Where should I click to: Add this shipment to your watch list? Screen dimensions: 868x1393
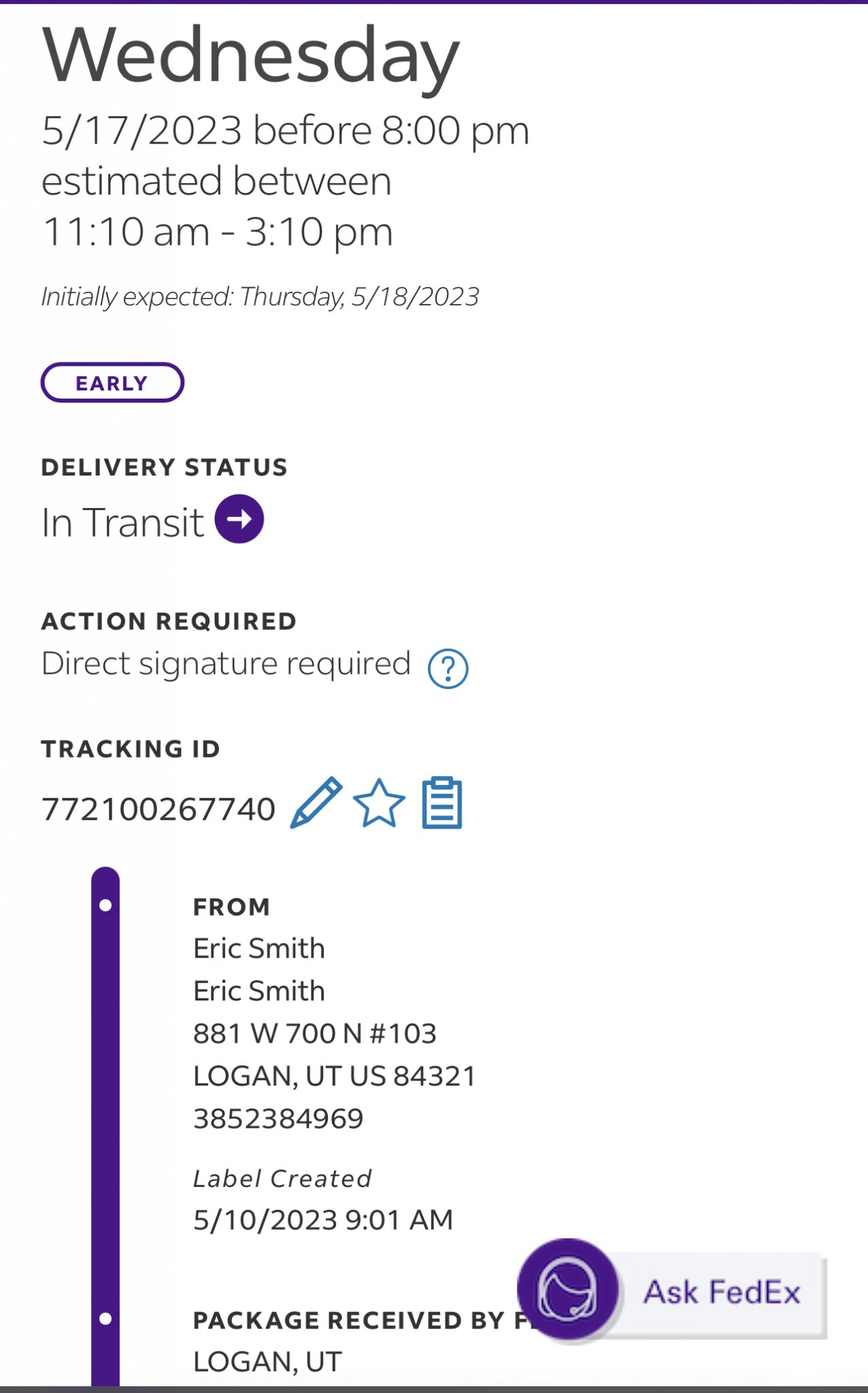click(x=379, y=803)
